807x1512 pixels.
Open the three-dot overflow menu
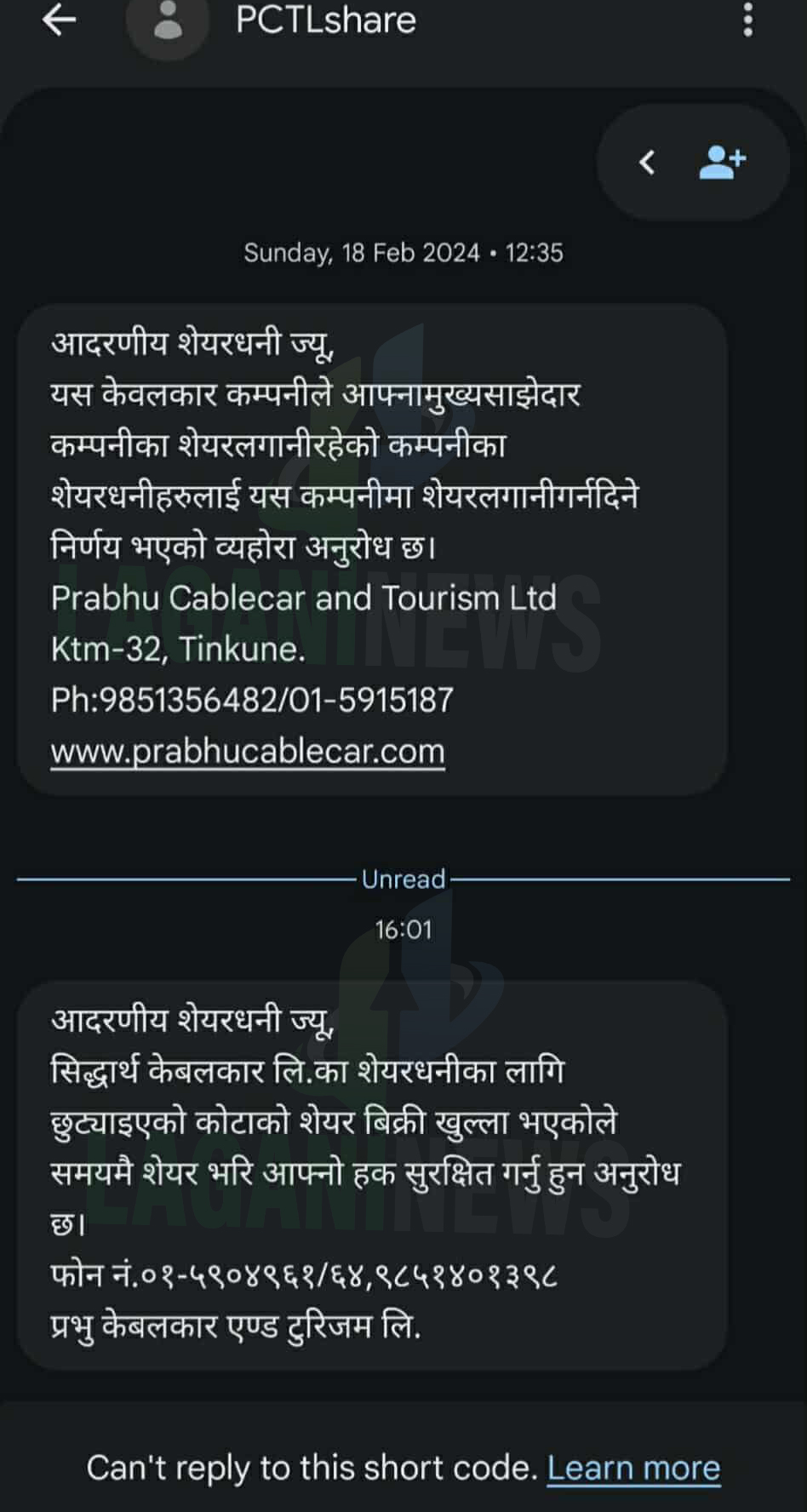(747, 20)
